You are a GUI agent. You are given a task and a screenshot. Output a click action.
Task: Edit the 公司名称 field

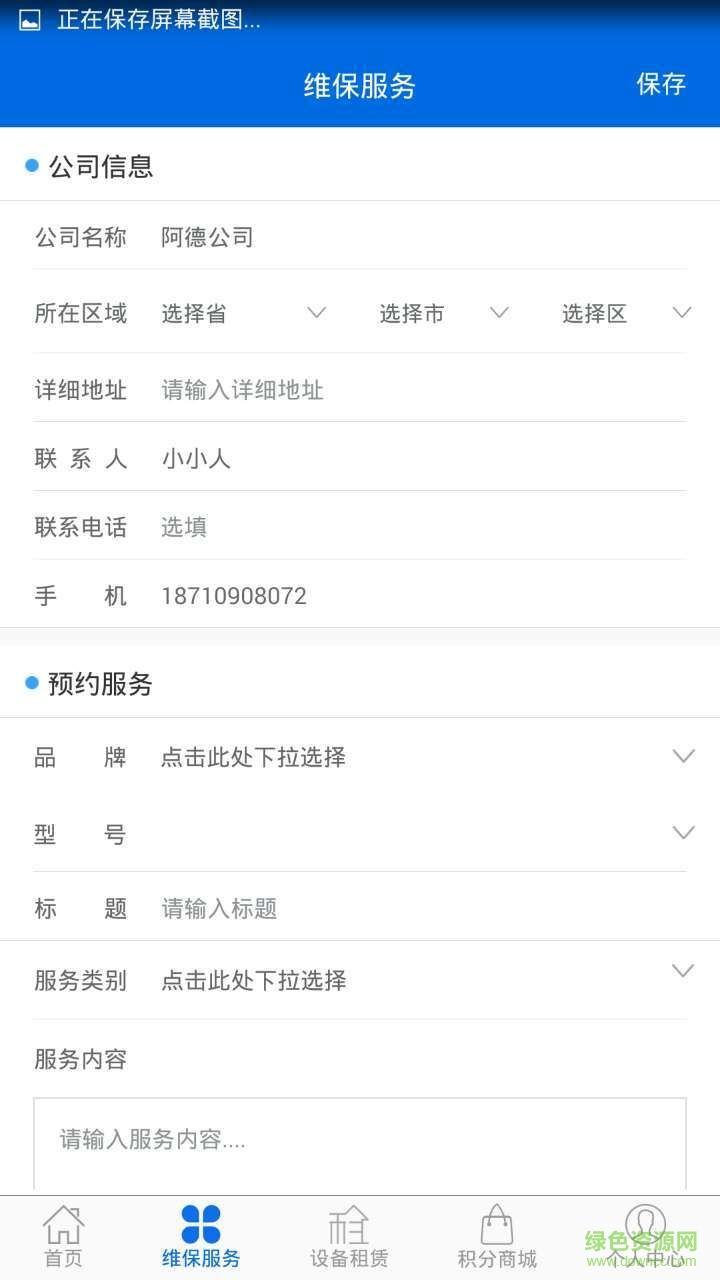tap(420, 237)
